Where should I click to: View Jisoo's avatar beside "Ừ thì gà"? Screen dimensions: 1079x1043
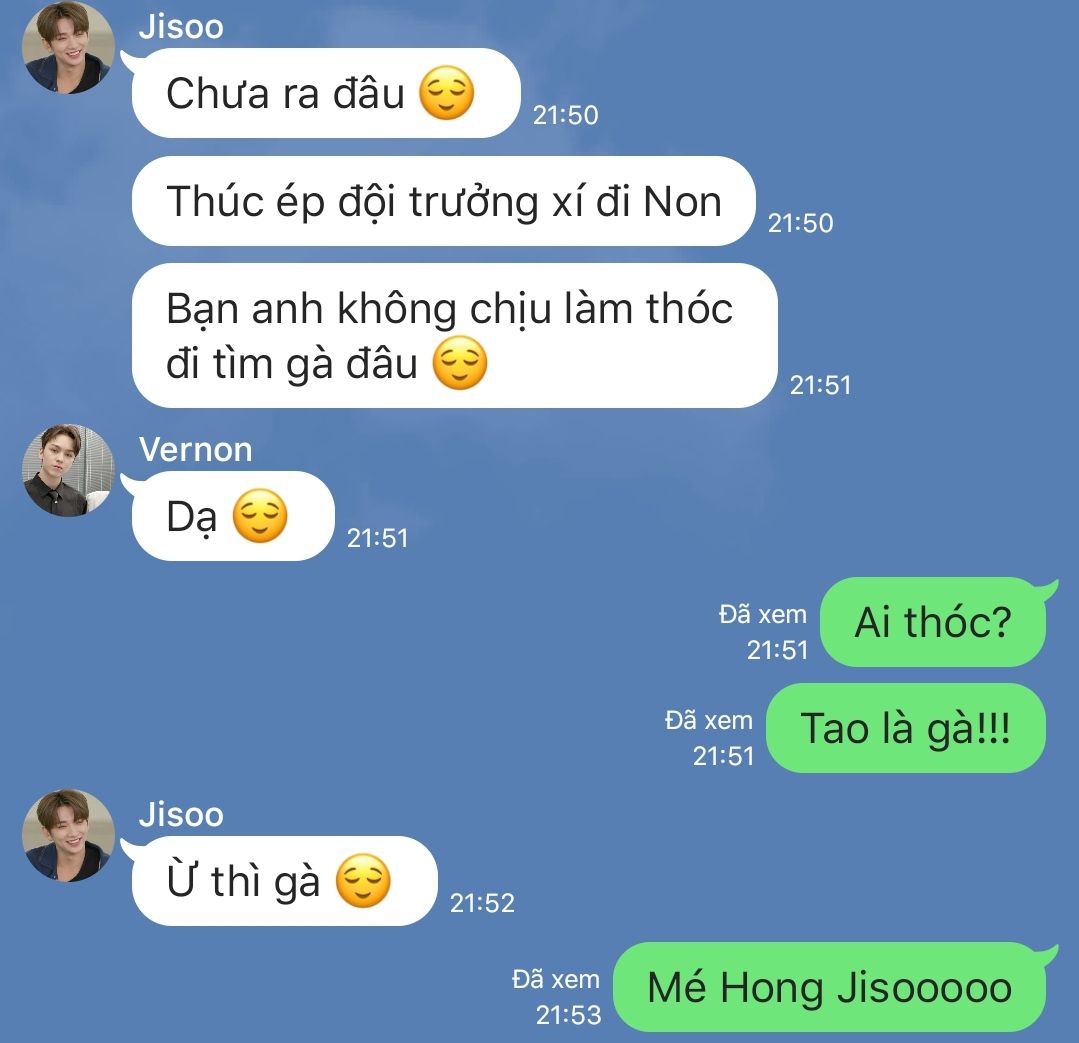[68, 835]
